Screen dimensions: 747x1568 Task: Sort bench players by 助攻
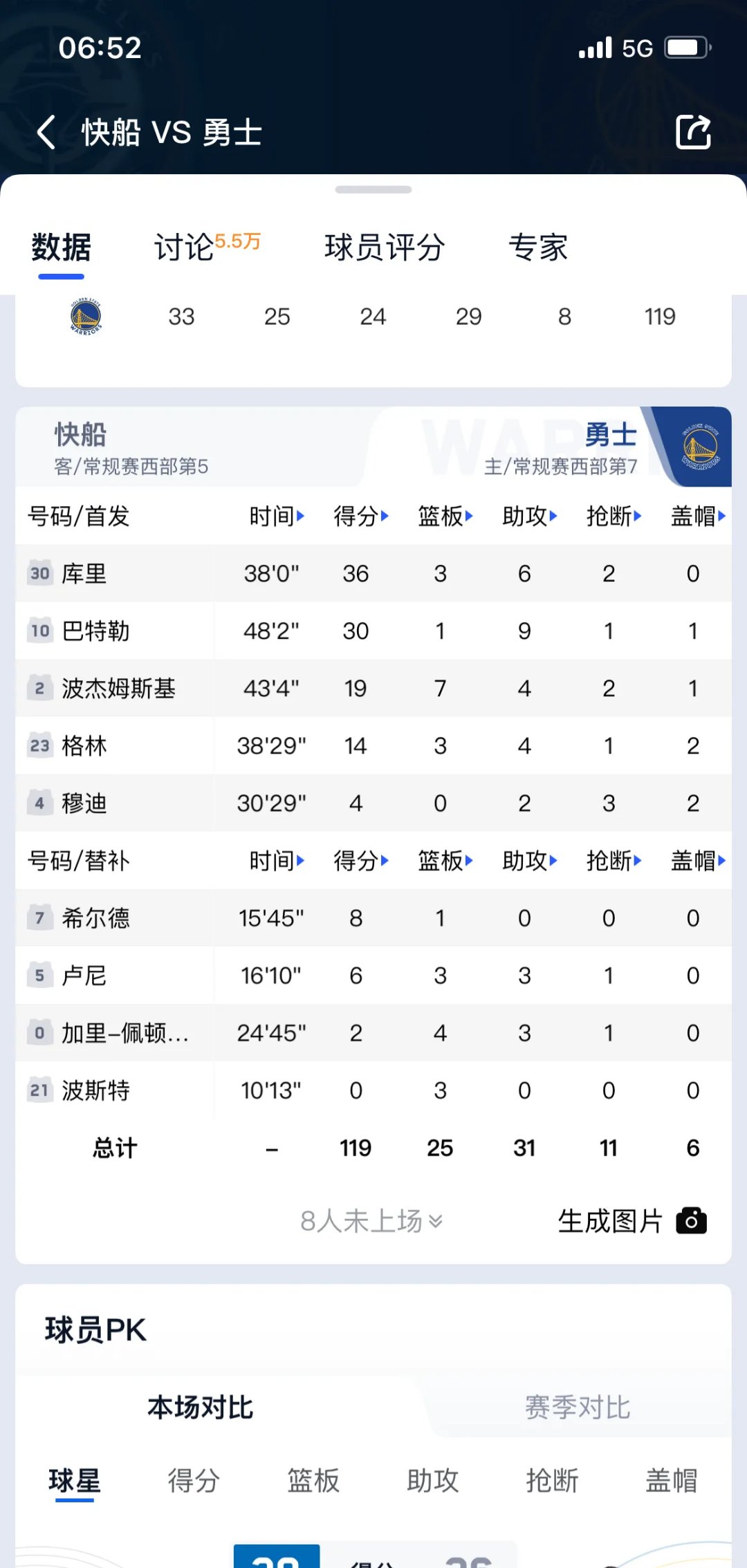(530, 861)
